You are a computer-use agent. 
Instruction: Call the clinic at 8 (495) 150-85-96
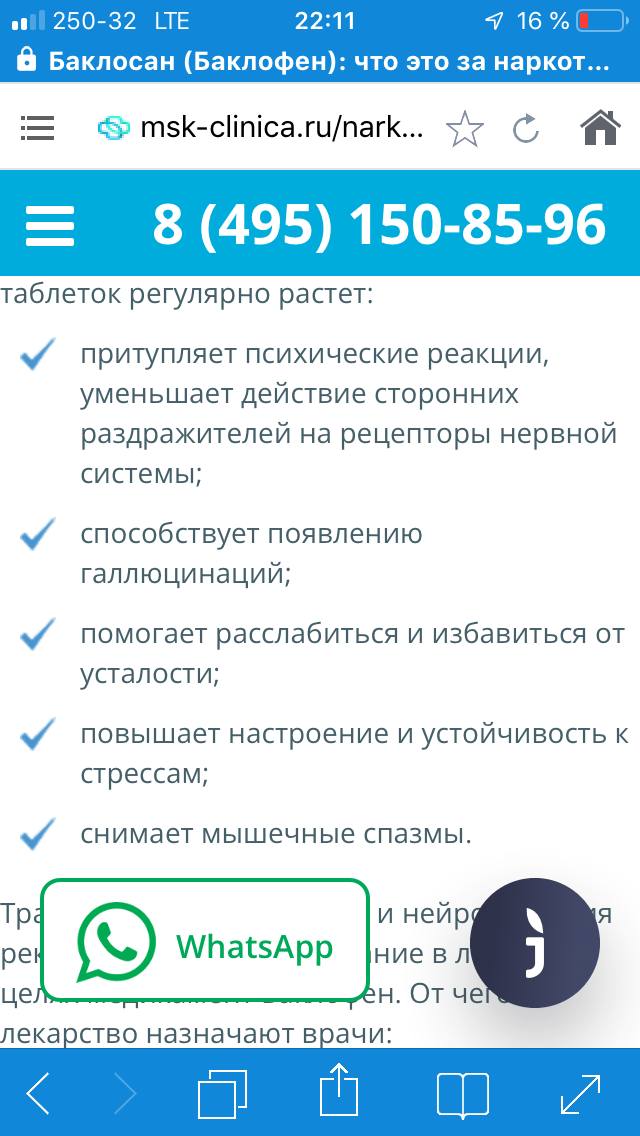[379, 225]
